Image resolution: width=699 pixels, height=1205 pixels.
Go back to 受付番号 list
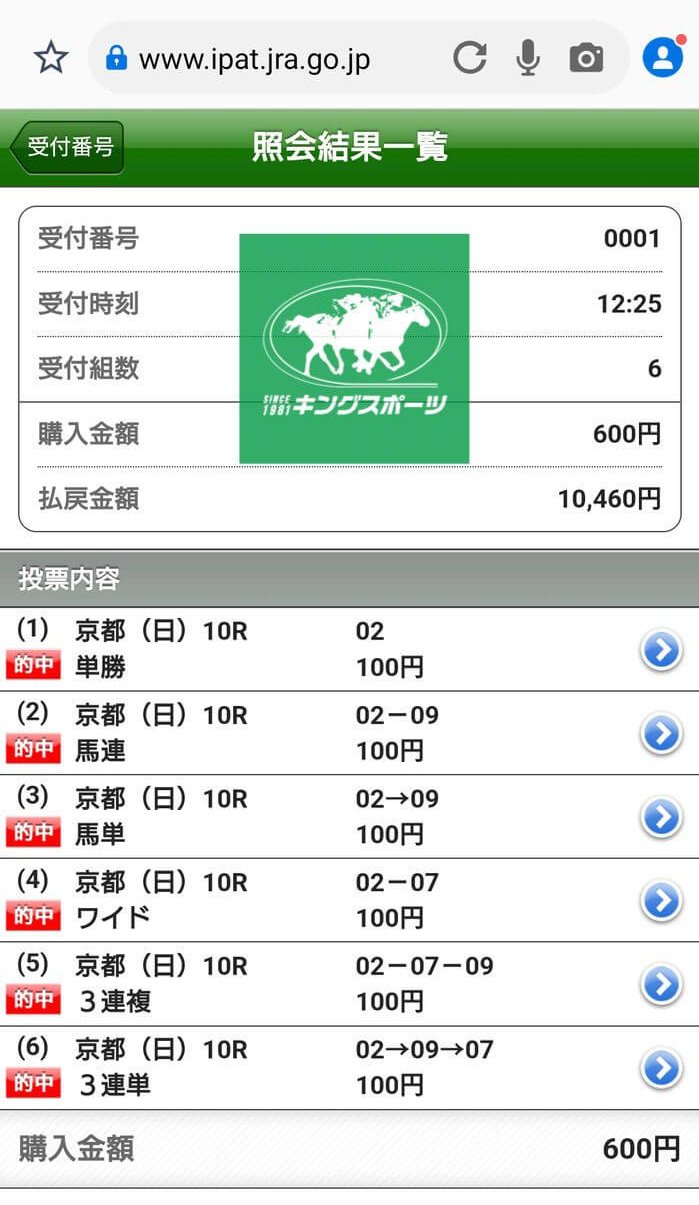[x=67, y=147]
